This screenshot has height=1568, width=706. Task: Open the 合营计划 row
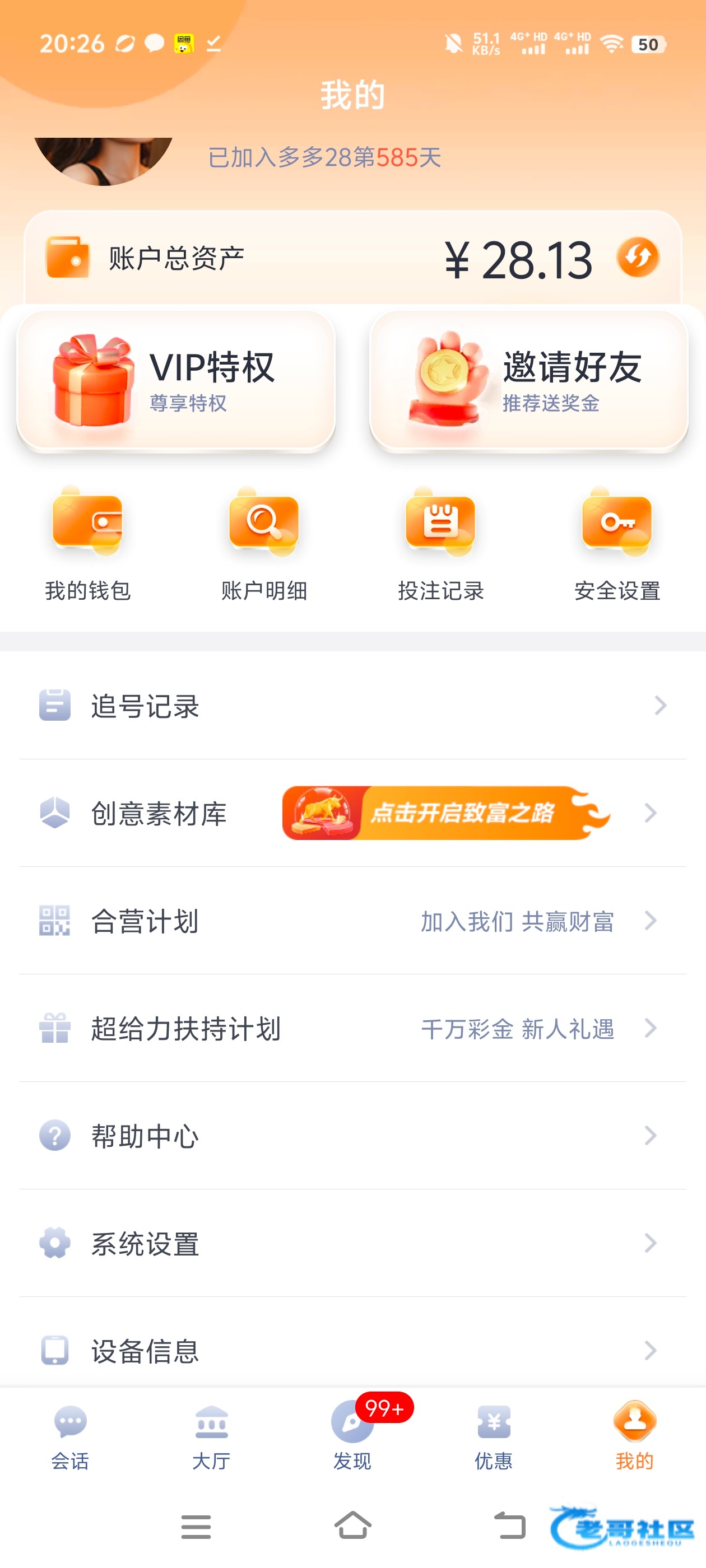coord(352,921)
